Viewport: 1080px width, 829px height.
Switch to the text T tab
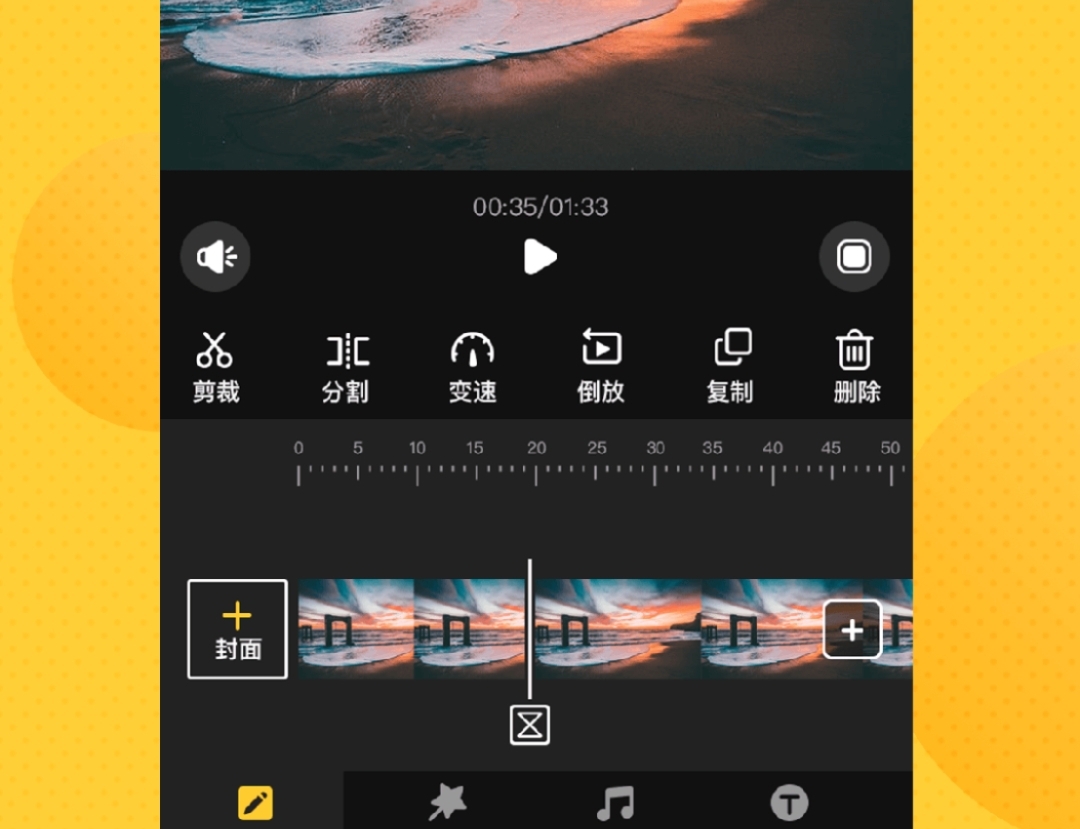point(789,802)
